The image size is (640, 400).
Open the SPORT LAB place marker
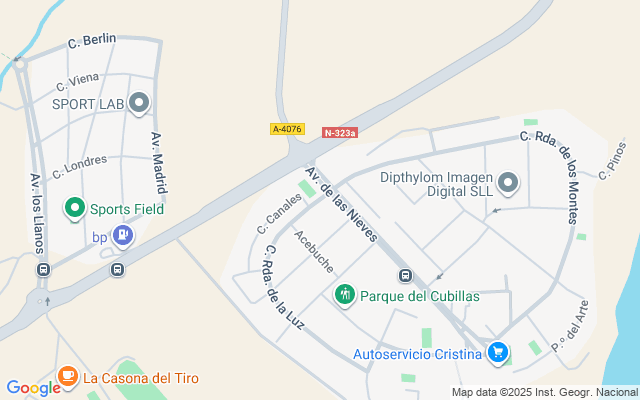click(x=139, y=103)
